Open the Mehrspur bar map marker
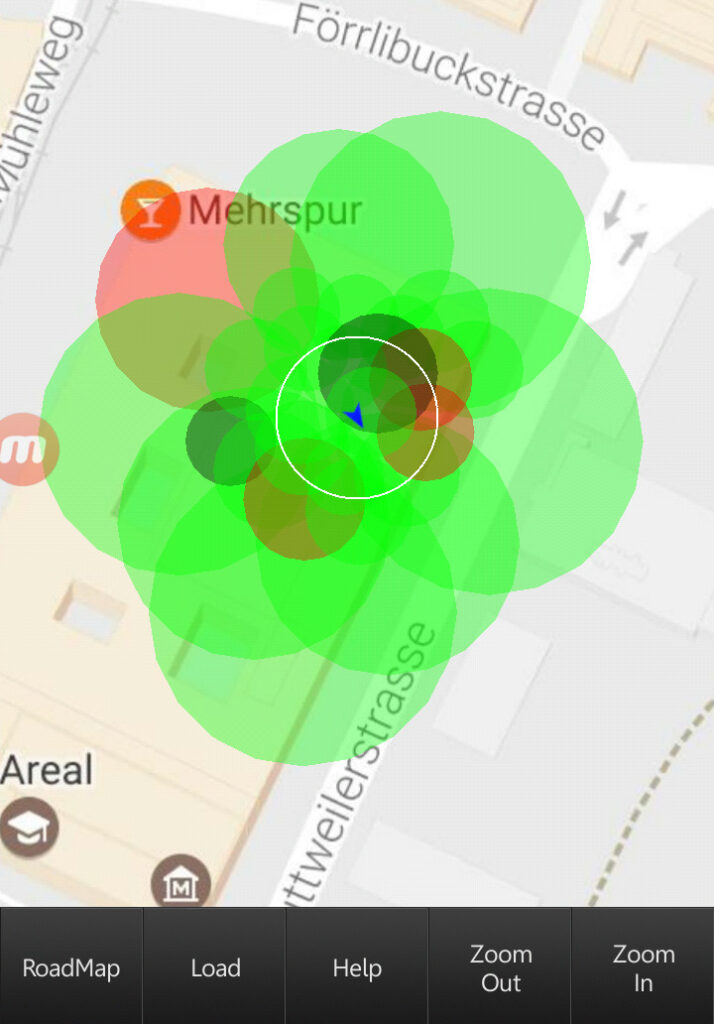This screenshot has height=1024, width=714. pos(150,210)
